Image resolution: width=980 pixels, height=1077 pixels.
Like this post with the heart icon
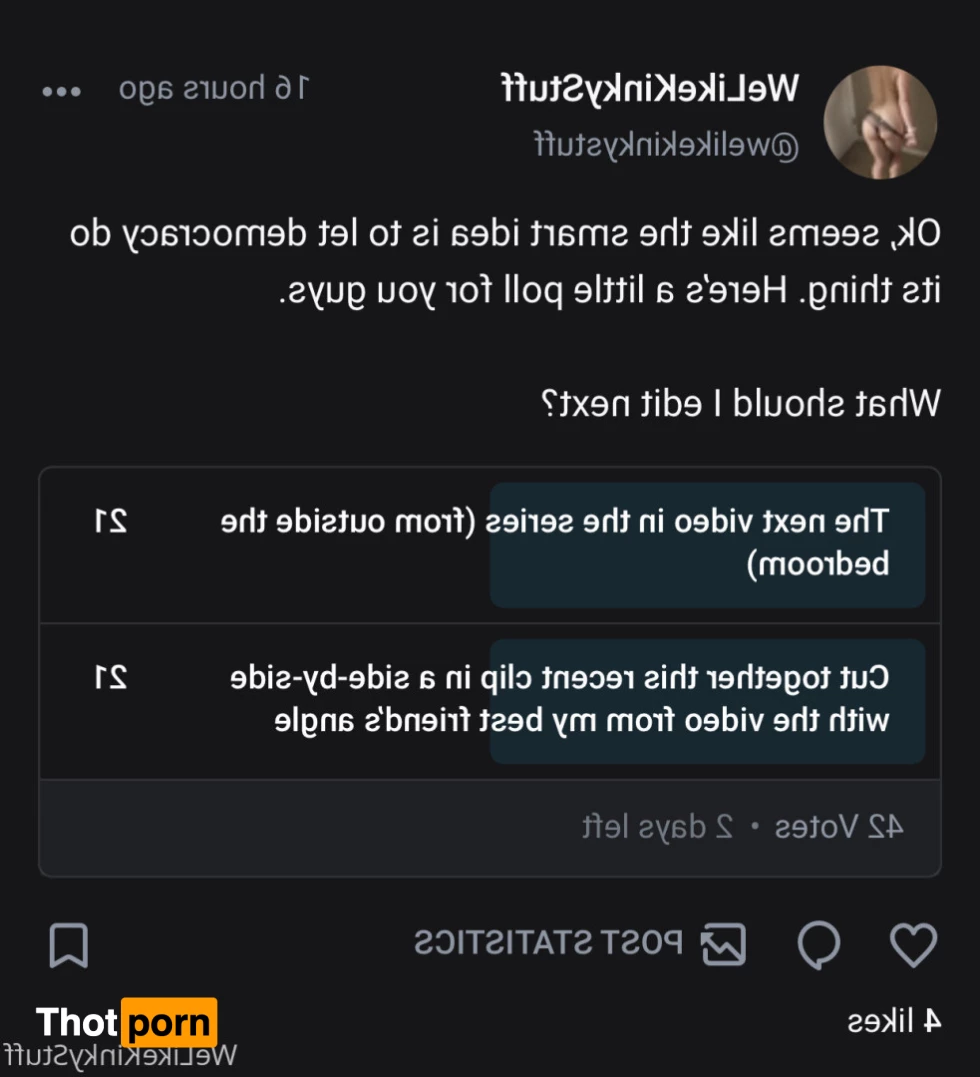(913, 945)
